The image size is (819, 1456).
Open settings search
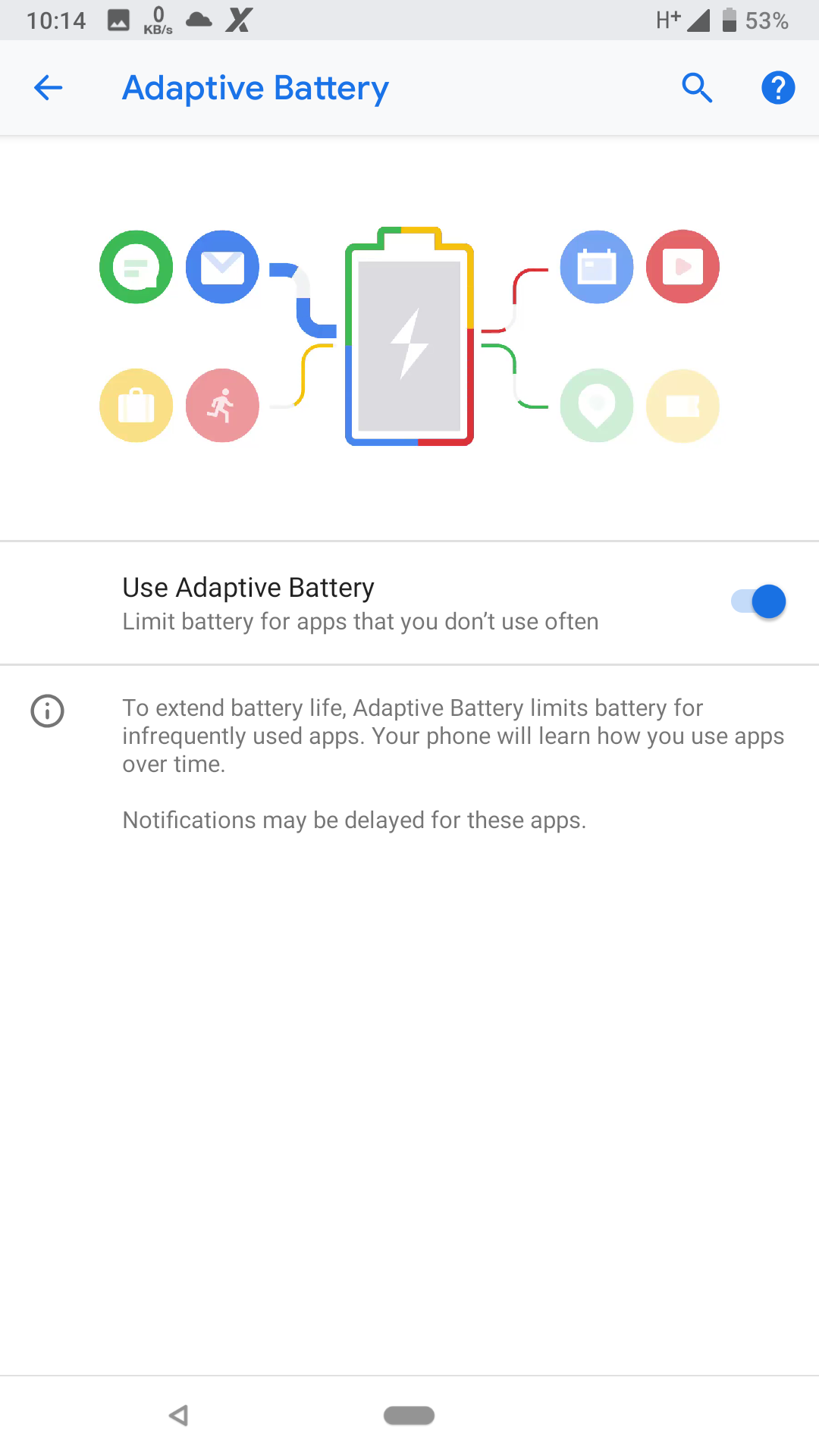[x=697, y=88]
